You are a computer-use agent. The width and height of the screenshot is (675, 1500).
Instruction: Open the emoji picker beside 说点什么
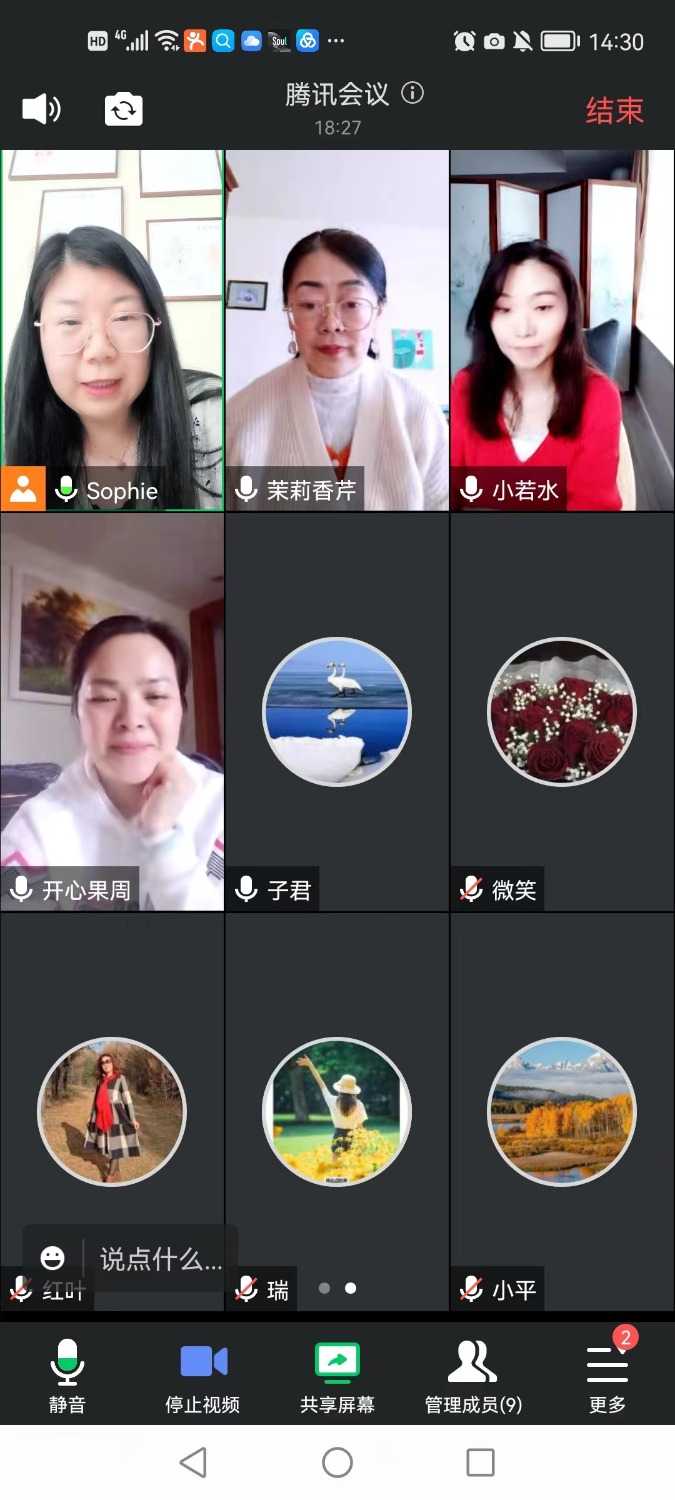tap(52, 1258)
